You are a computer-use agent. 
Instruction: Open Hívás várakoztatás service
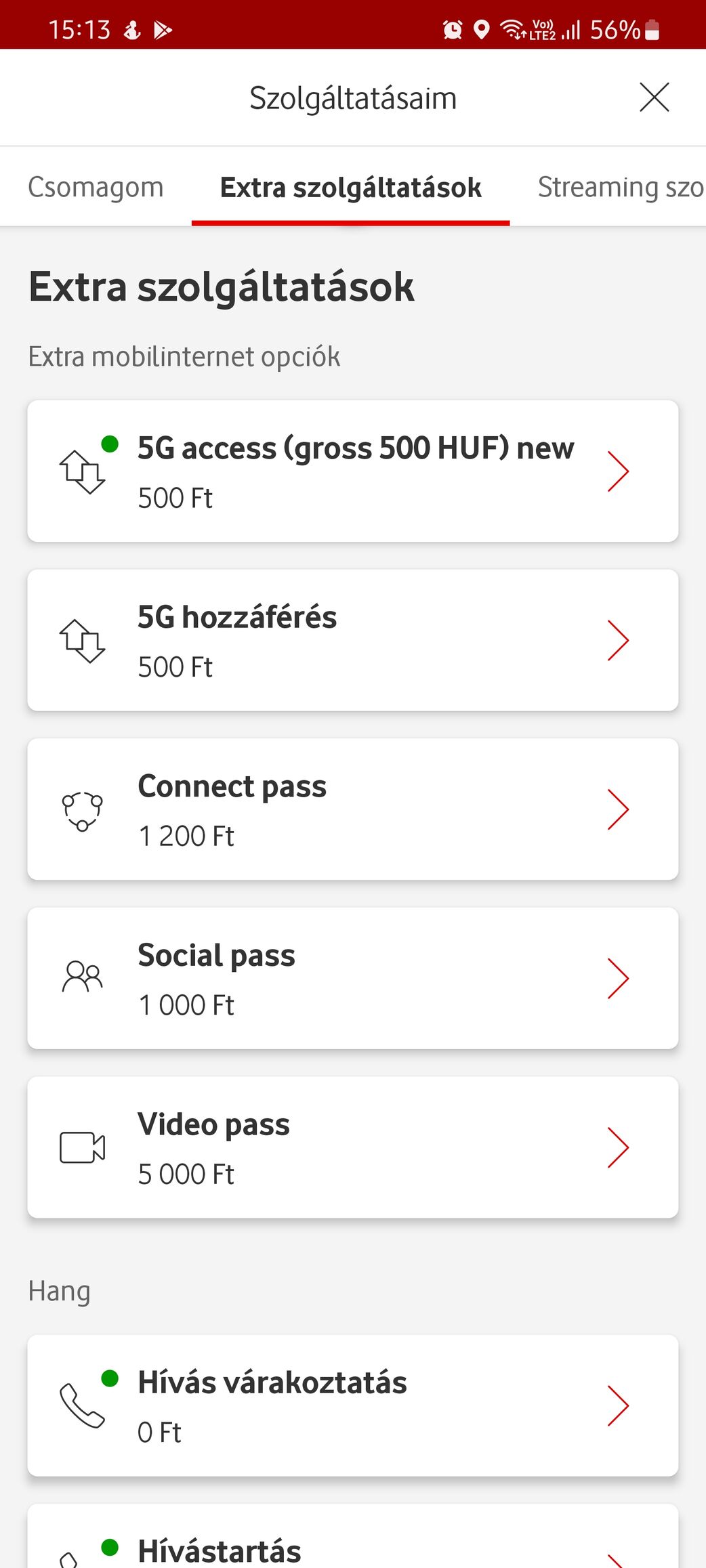pyautogui.click(x=352, y=1405)
